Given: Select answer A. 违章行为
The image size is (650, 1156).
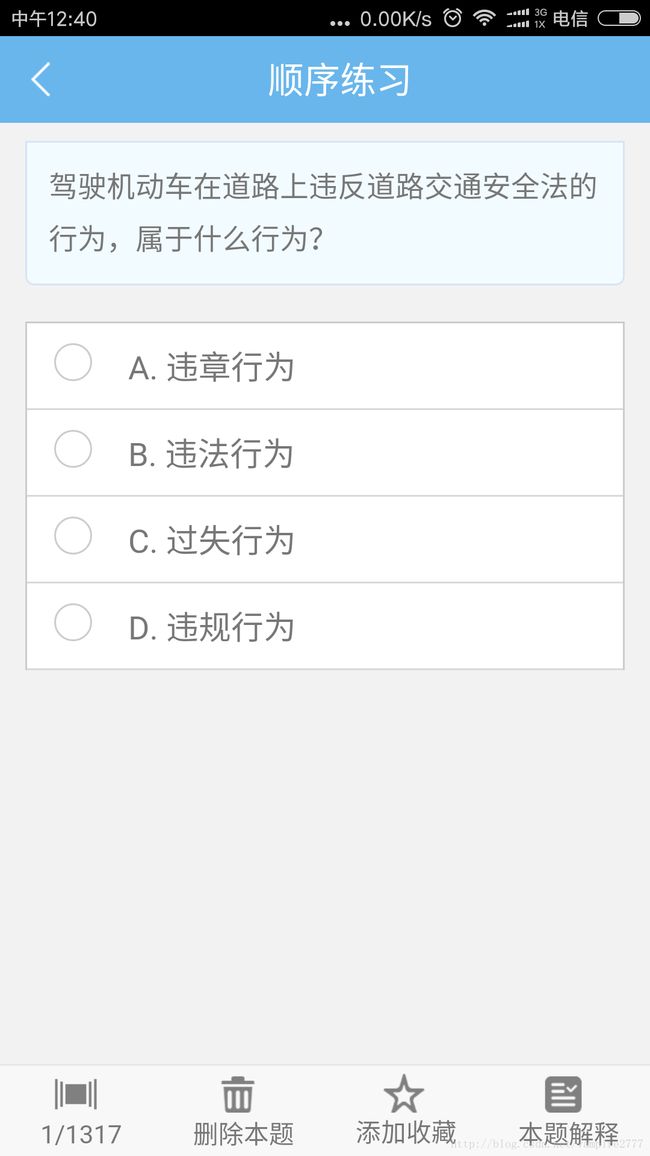Looking at the screenshot, I should pyautogui.click(x=325, y=366).
